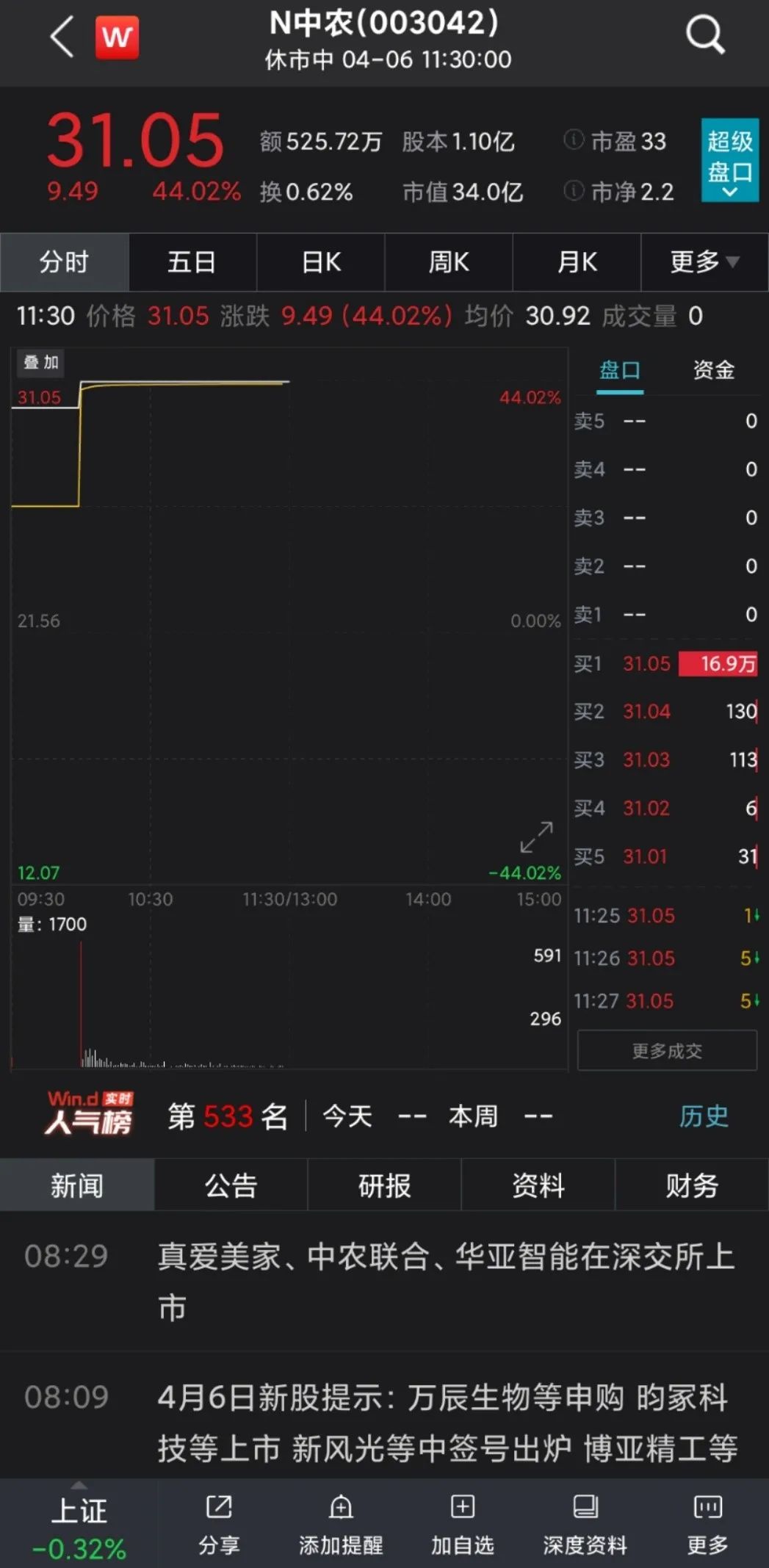Open the 更多 chart period dropdown

pos(705,262)
